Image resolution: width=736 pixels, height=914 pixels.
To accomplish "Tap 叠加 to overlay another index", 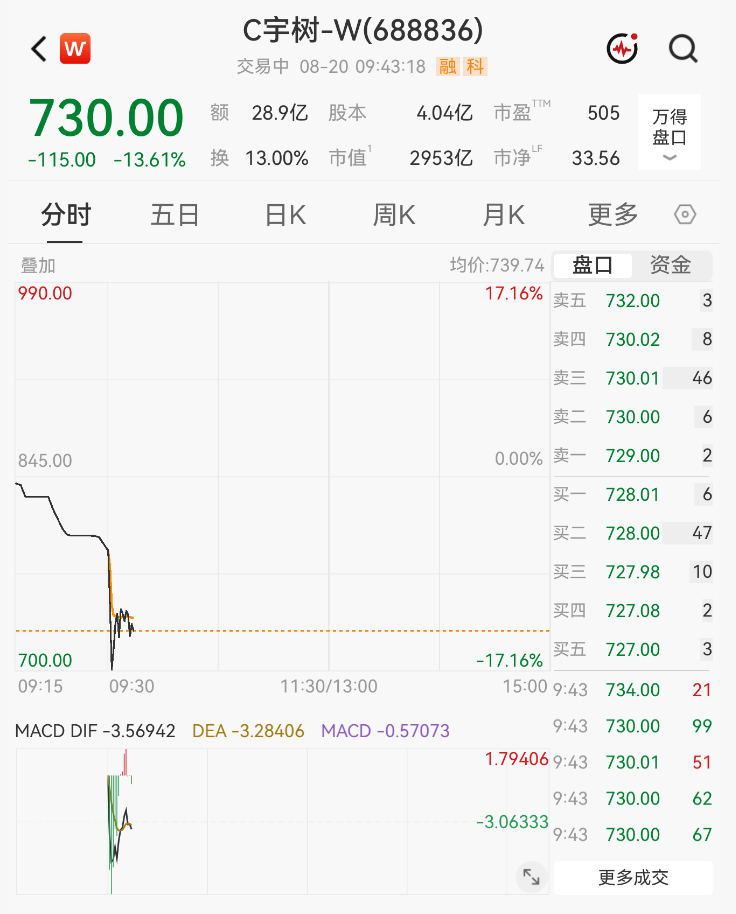I will (38, 266).
